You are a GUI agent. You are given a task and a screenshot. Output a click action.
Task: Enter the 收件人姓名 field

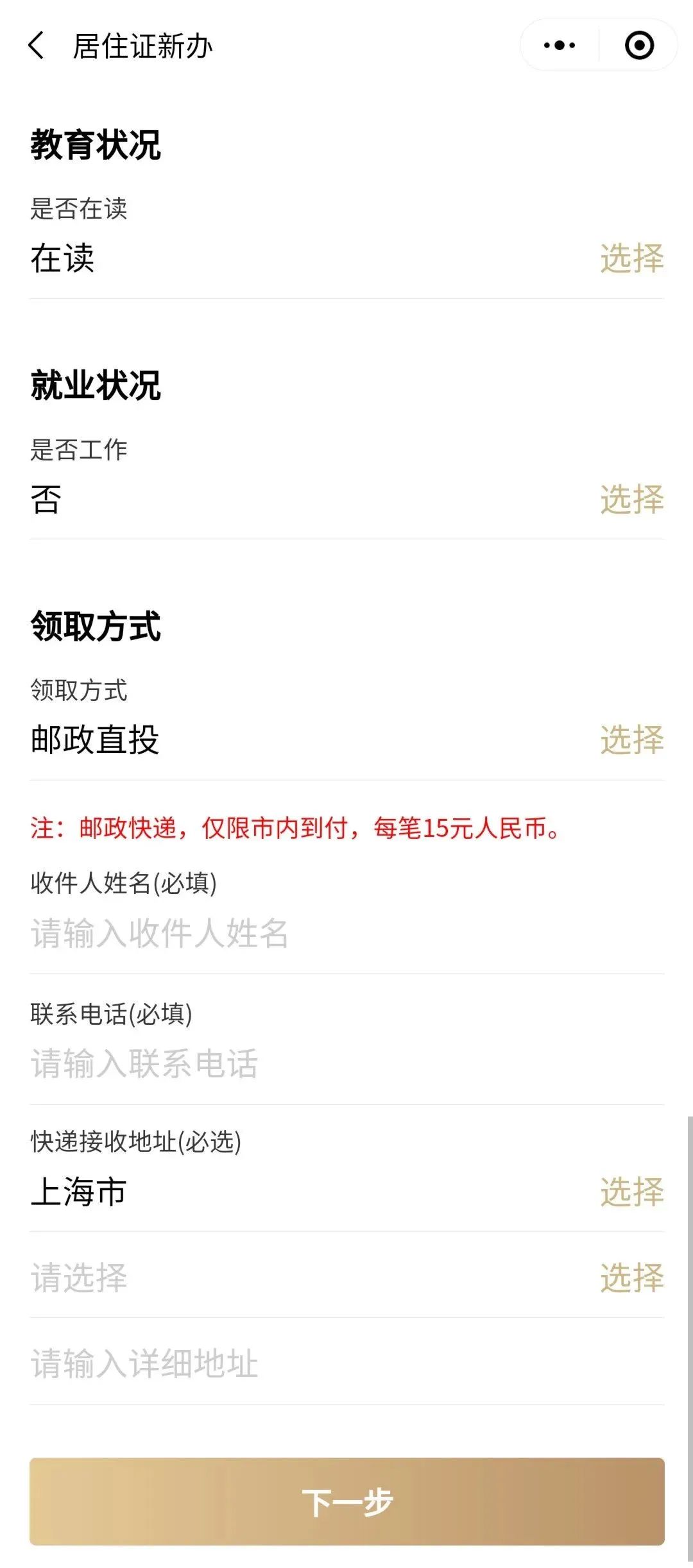click(346, 933)
